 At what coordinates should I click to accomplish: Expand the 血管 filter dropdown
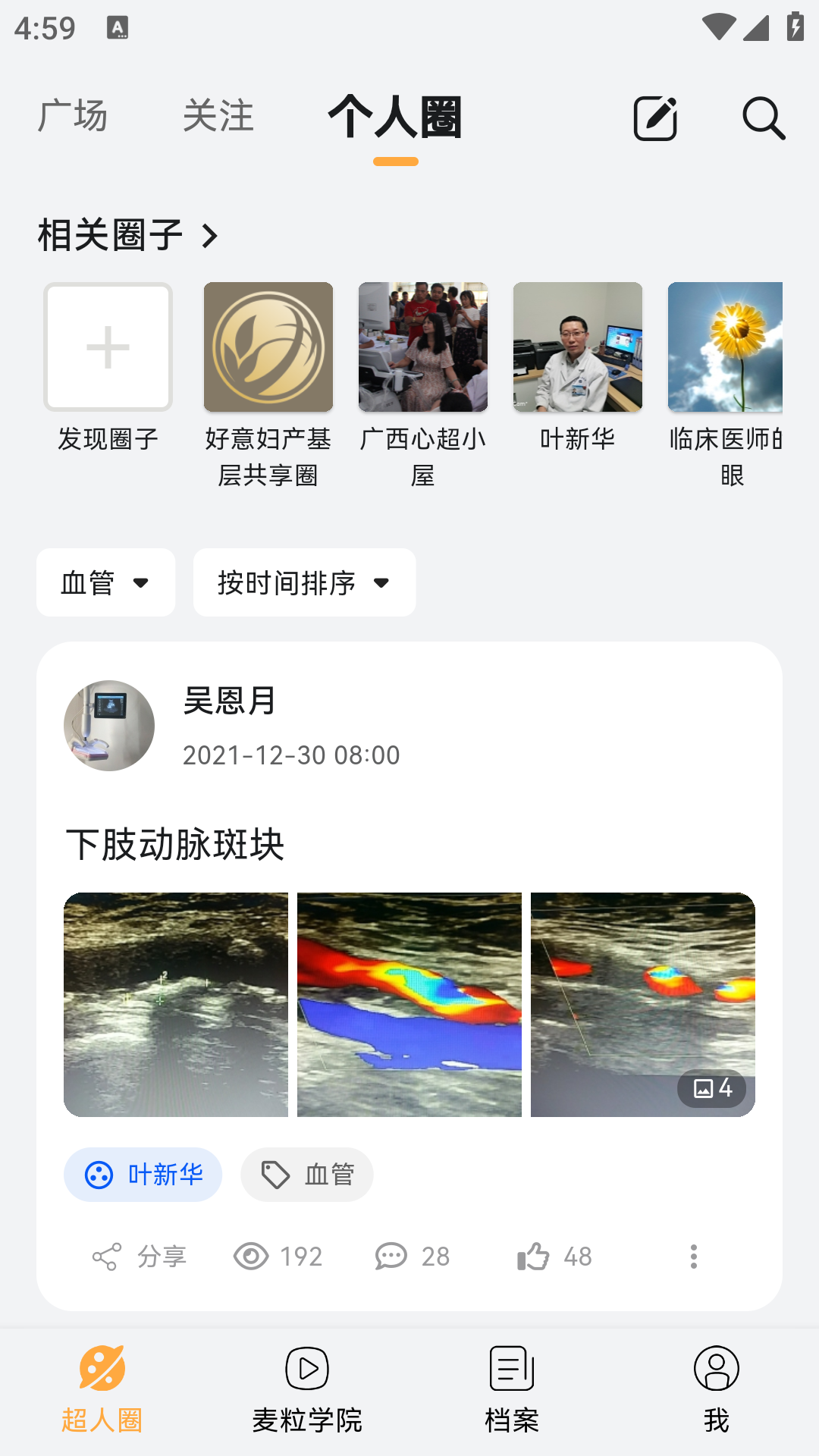[105, 582]
